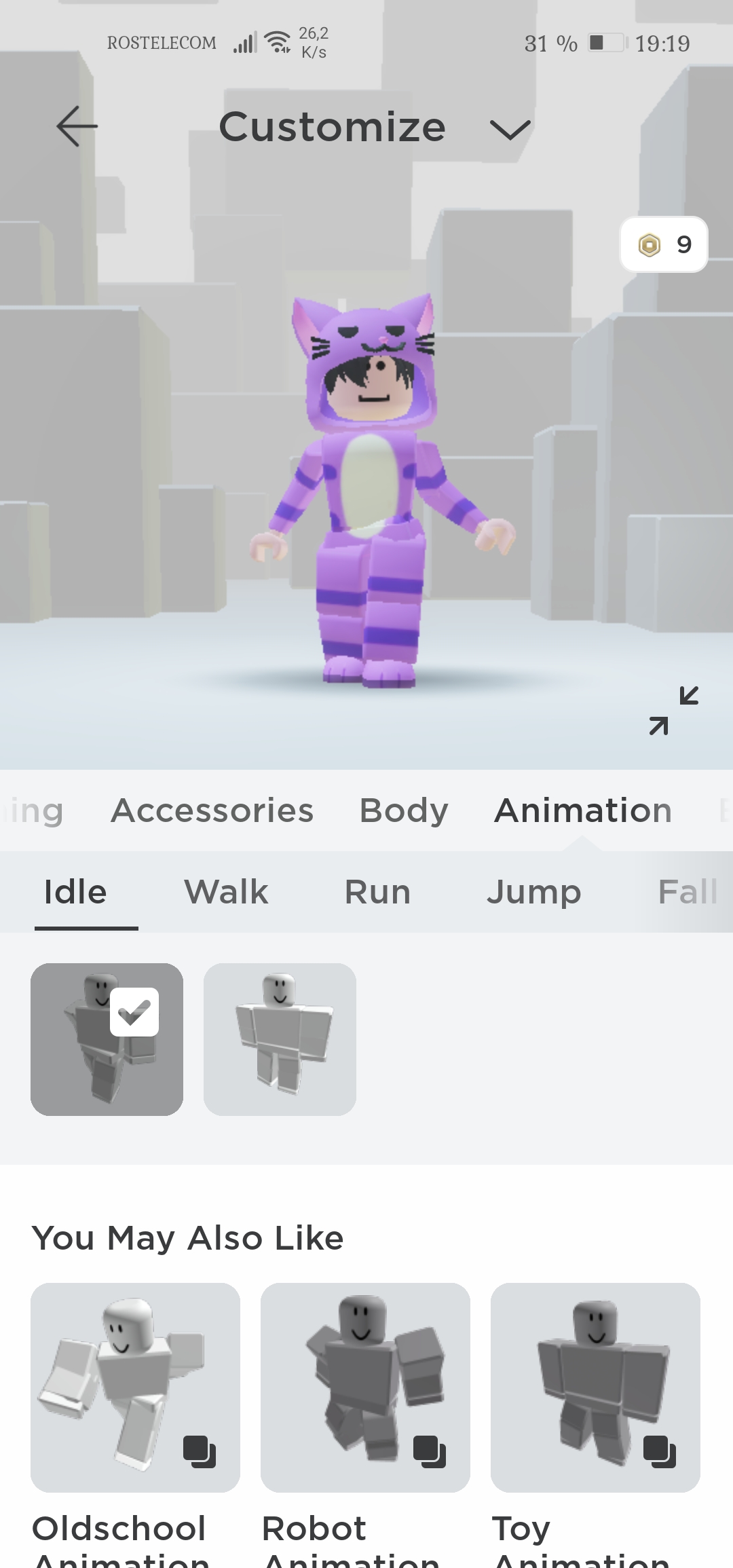
Task: Equip the second unchecked idle animation tile
Action: coord(280,1039)
